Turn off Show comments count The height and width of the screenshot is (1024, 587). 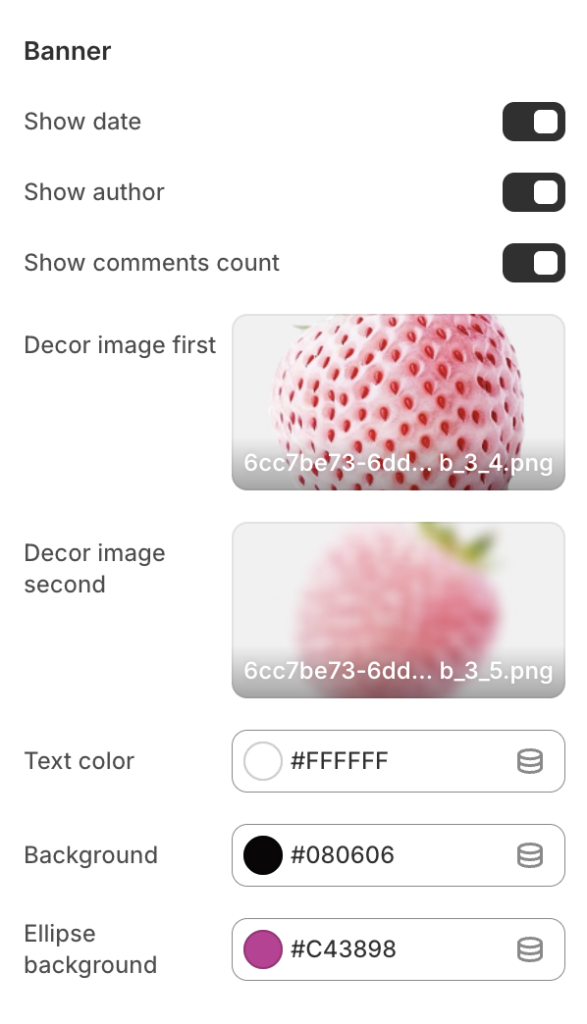pyautogui.click(x=533, y=263)
